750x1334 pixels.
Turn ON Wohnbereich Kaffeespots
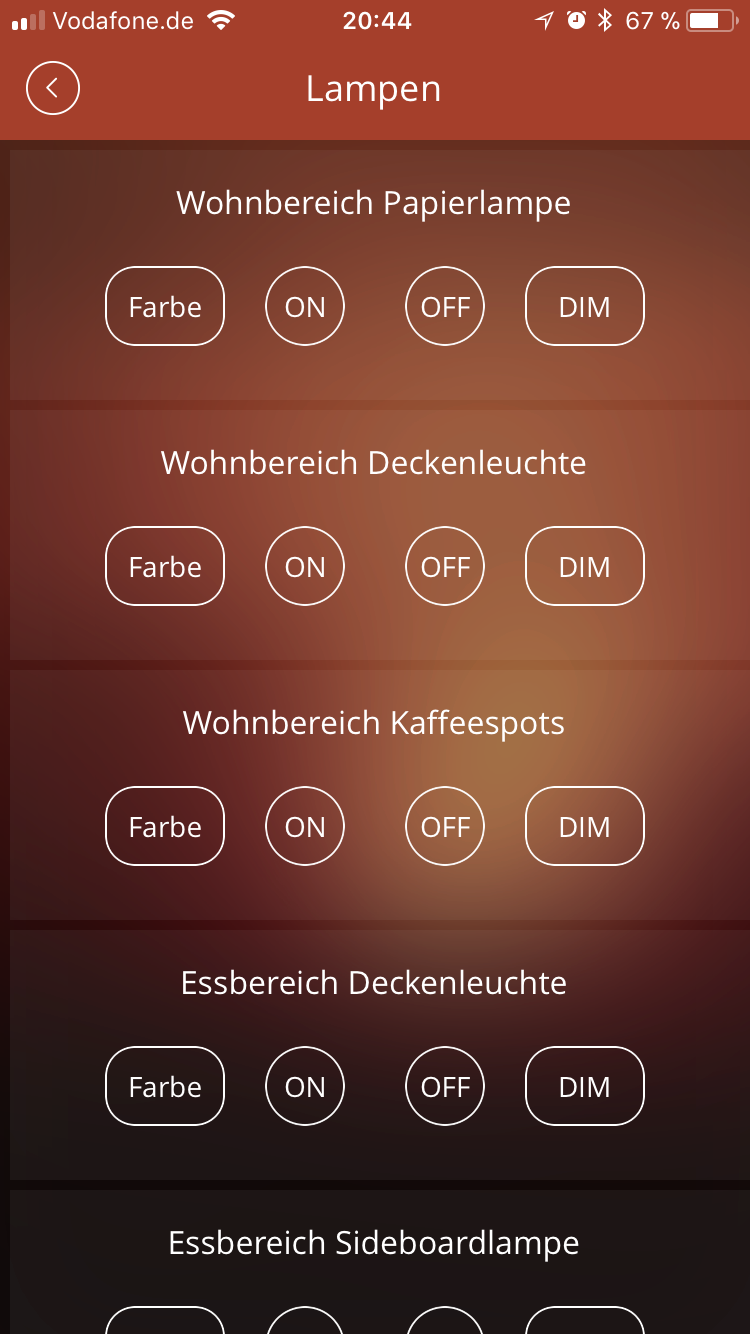(305, 826)
